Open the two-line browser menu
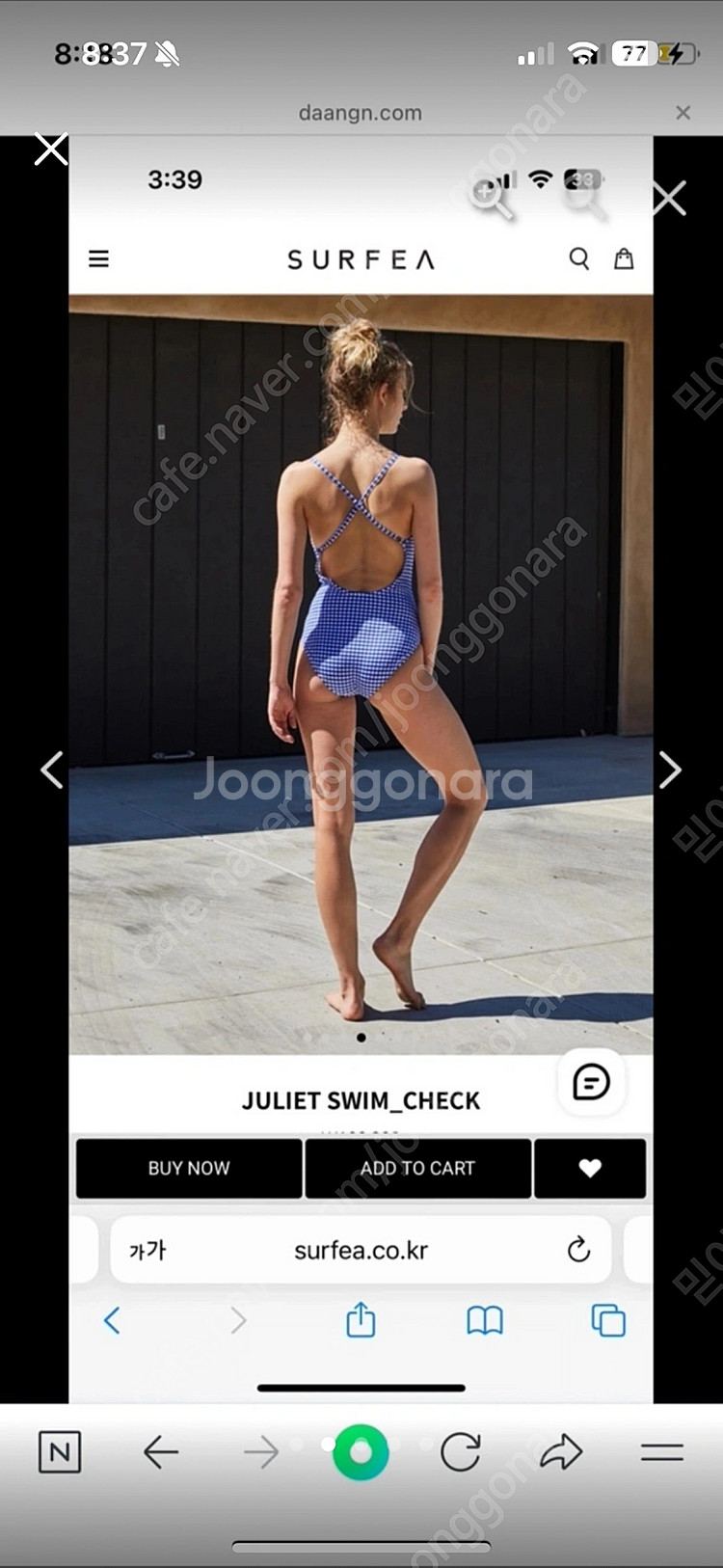 coord(662,1451)
